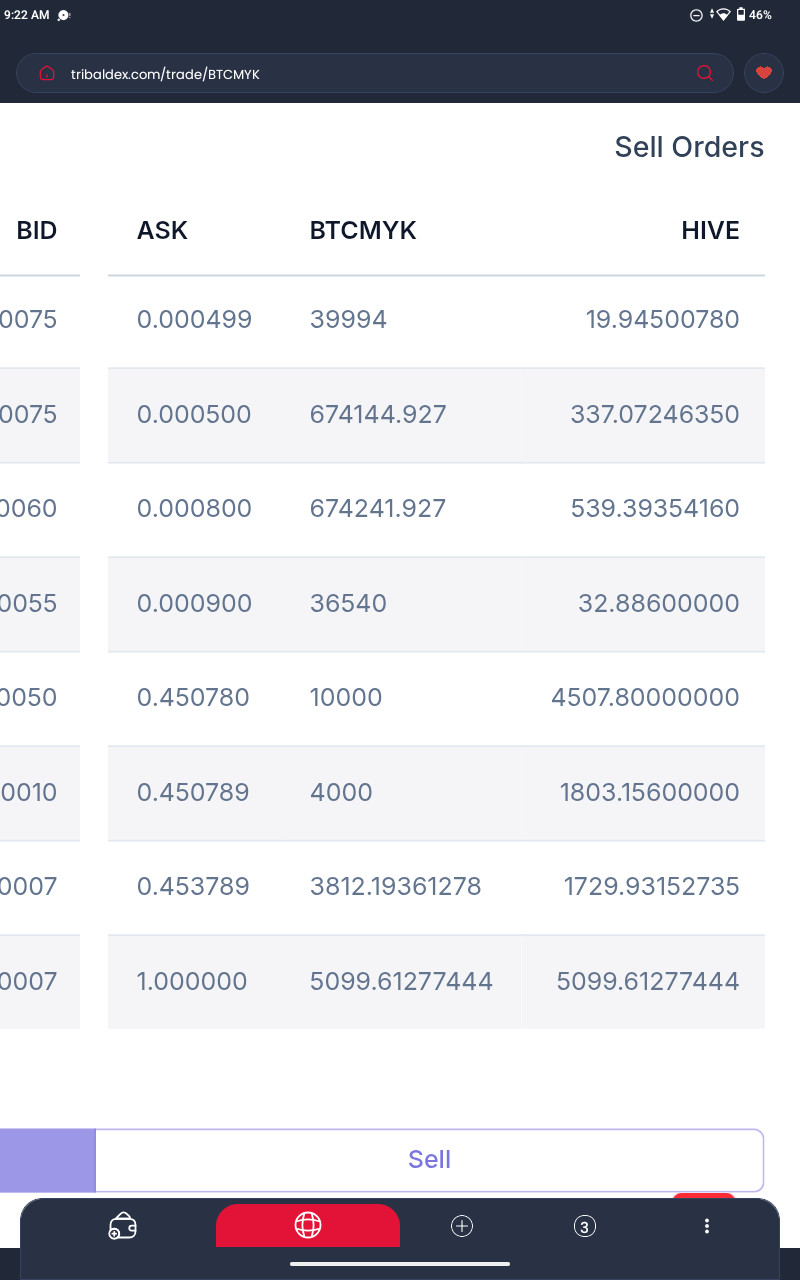Open the three-dot overflow menu

707,1226
